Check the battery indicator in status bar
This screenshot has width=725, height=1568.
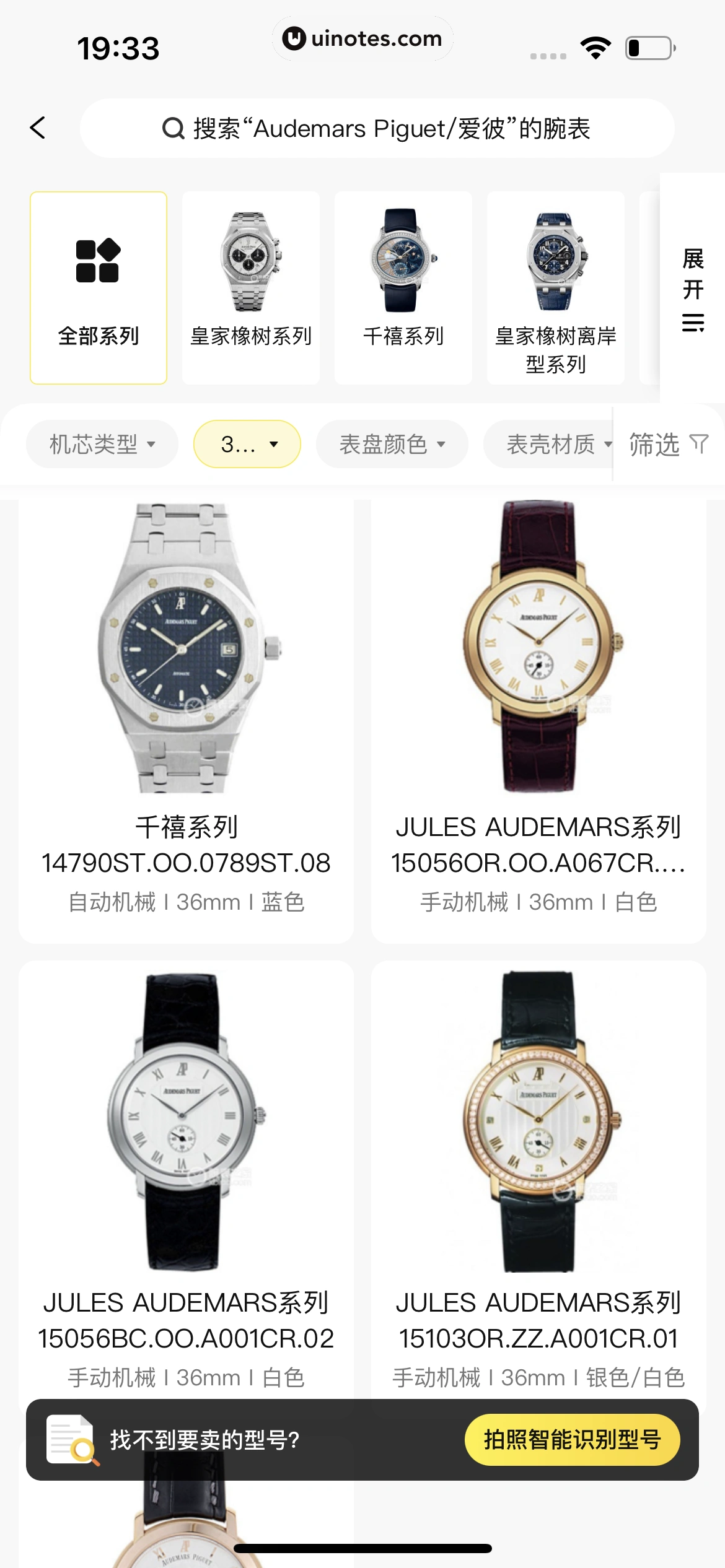point(648,46)
